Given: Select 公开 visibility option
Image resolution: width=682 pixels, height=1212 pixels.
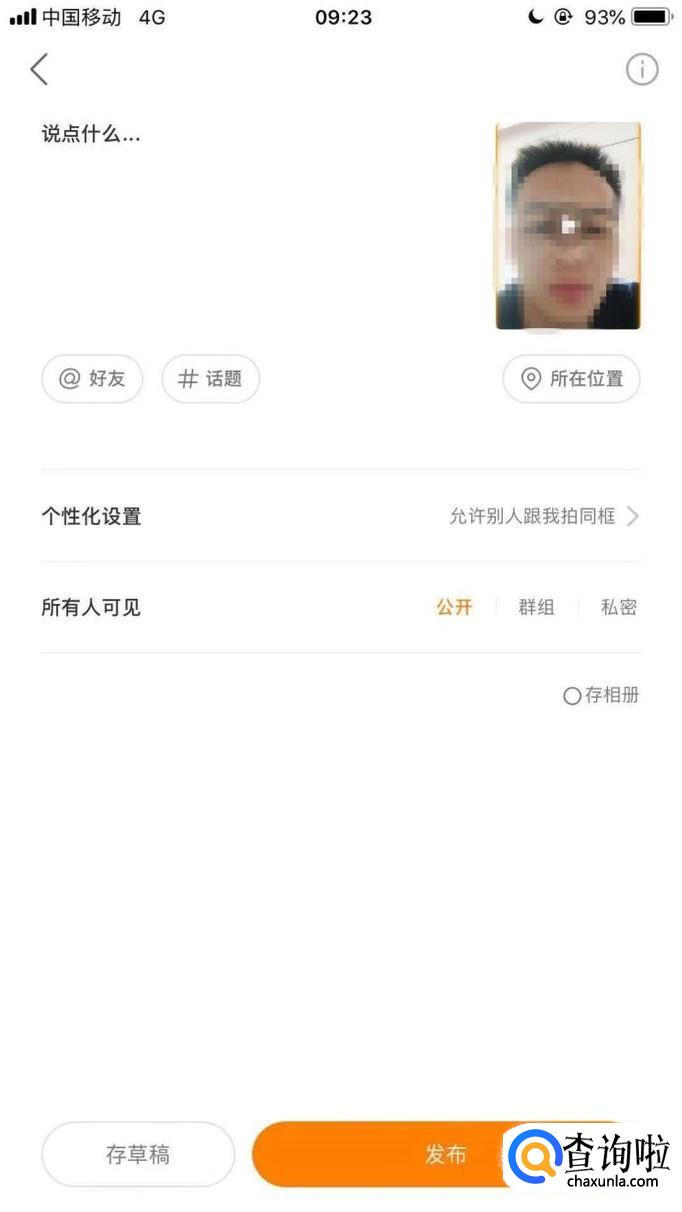Looking at the screenshot, I should [x=454, y=607].
